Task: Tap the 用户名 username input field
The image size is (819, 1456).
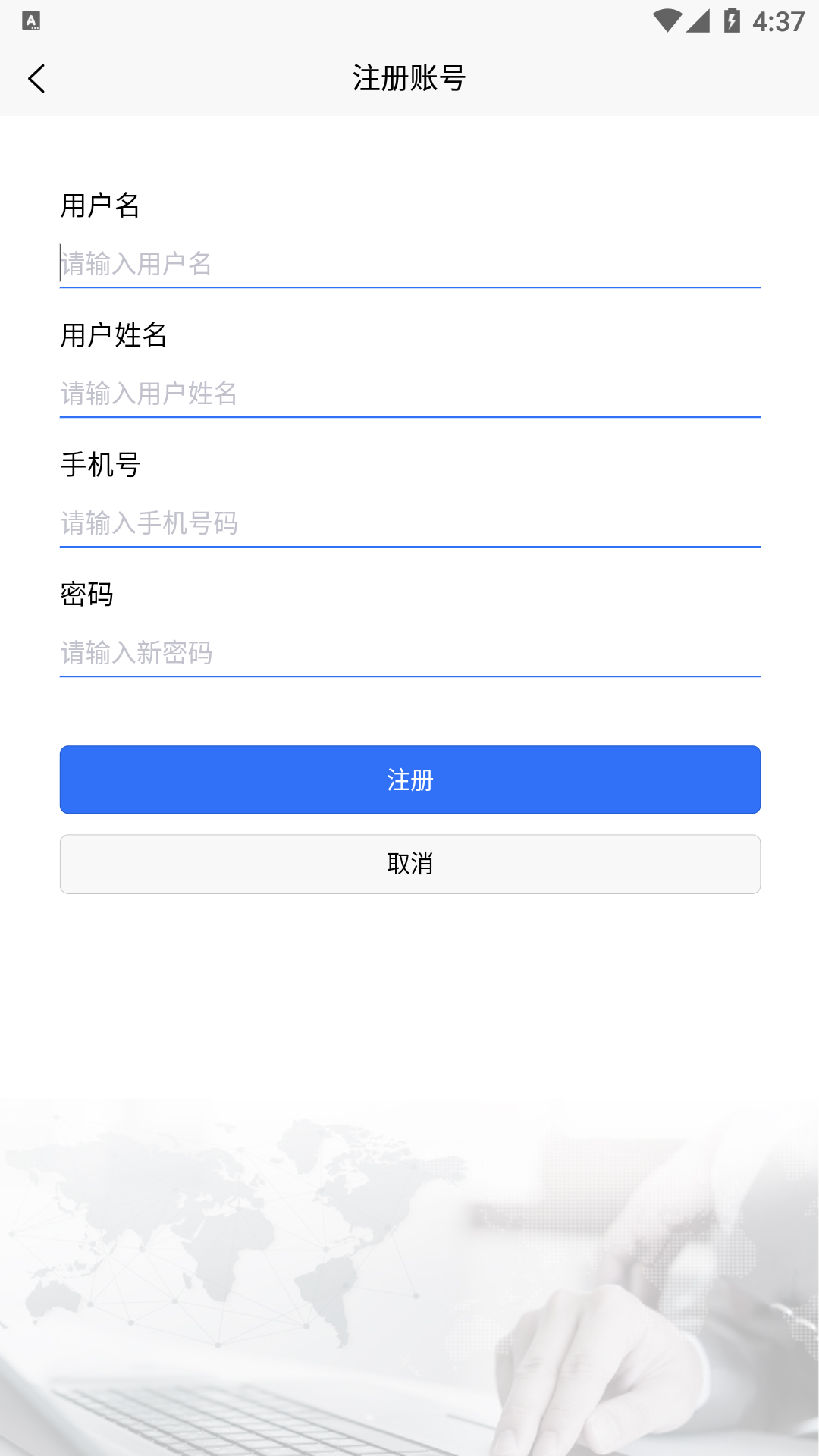Action: point(409,265)
